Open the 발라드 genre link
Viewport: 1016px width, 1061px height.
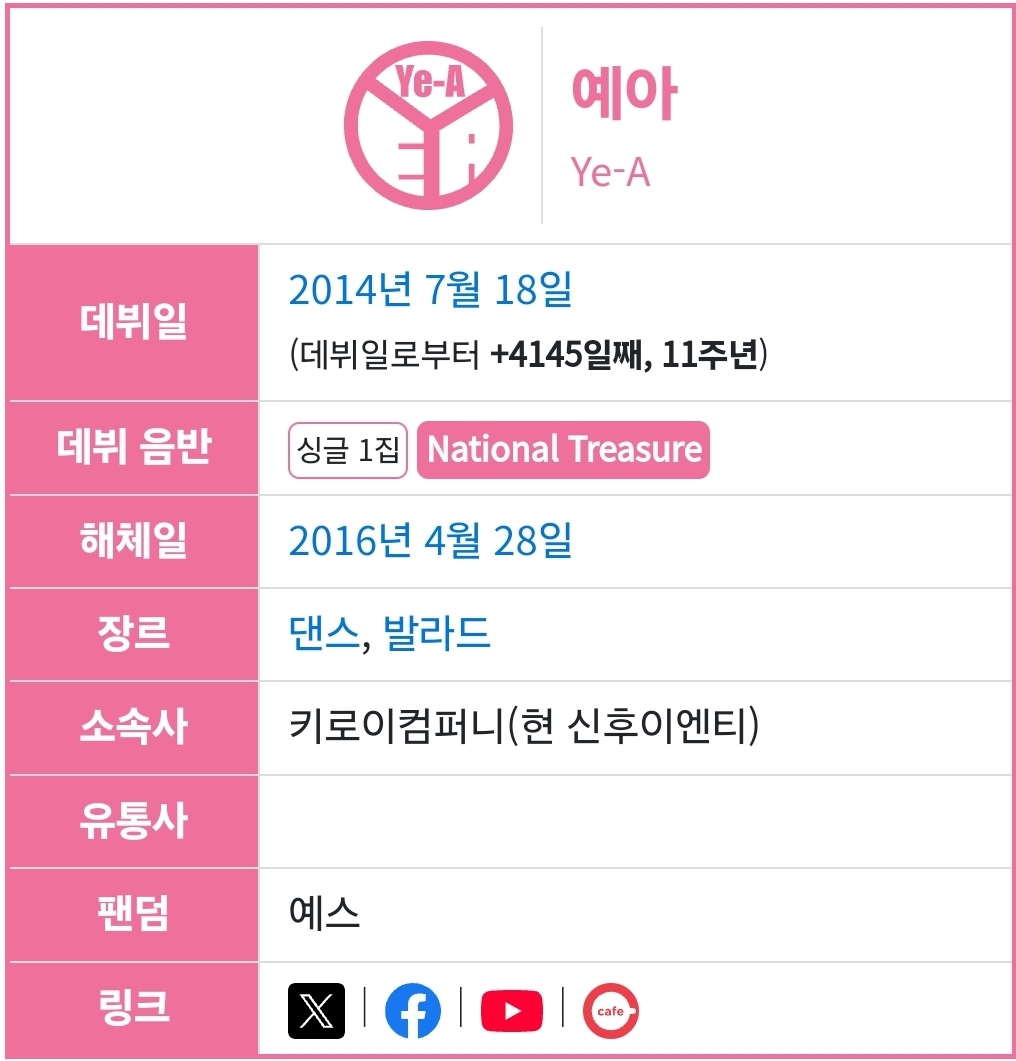click(436, 634)
